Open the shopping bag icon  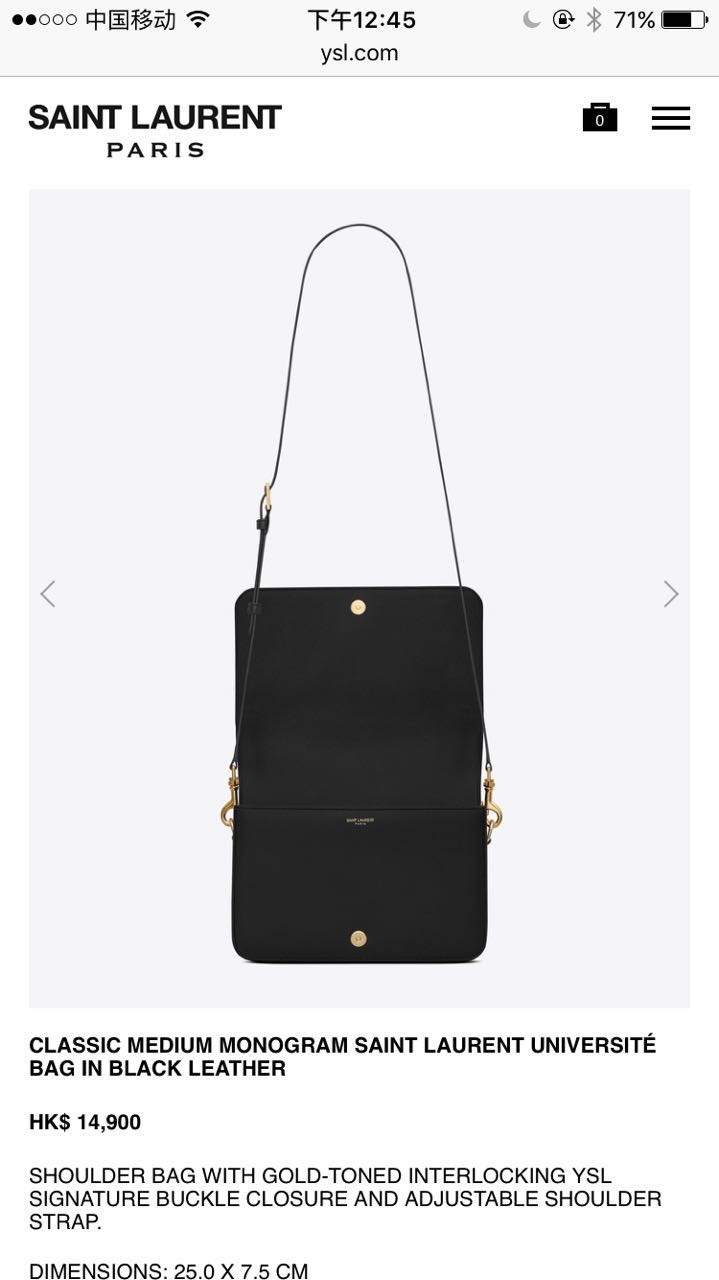click(599, 118)
